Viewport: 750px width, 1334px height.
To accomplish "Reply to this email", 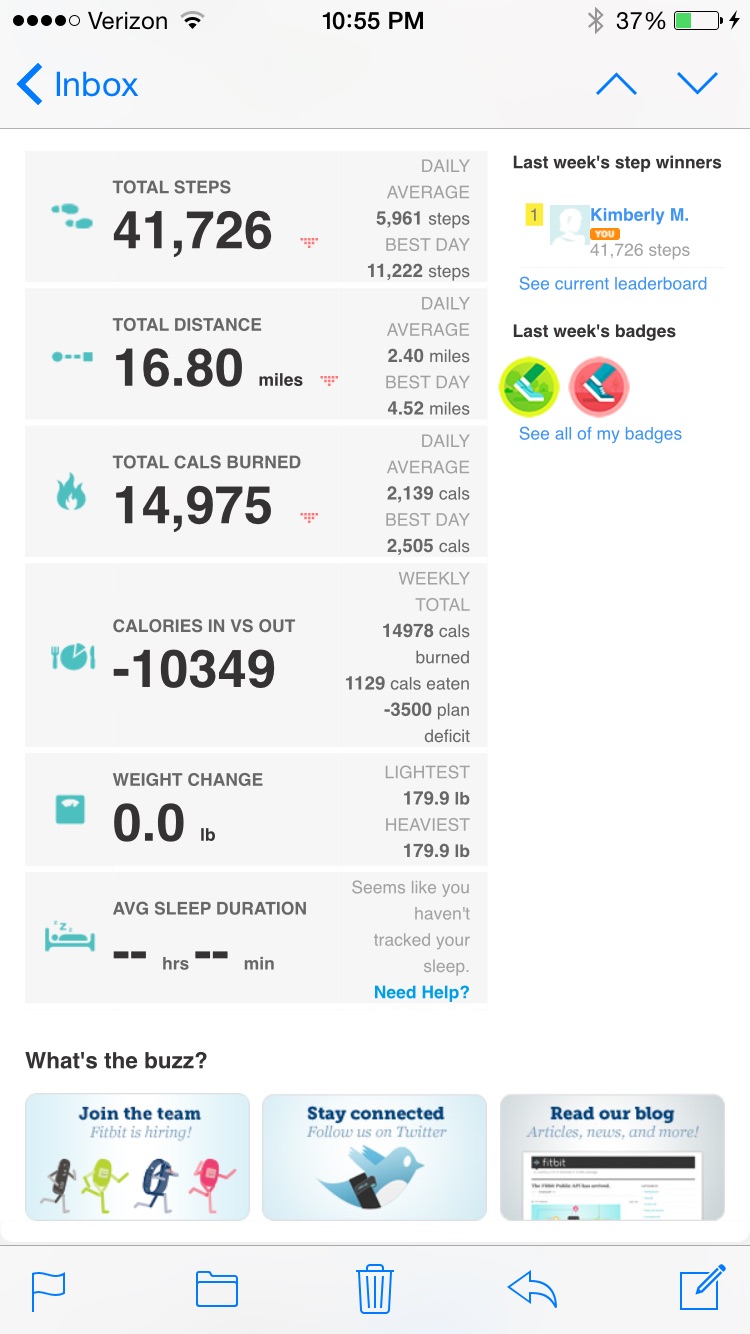I will pyautogui.click(x=532, y=1289).
